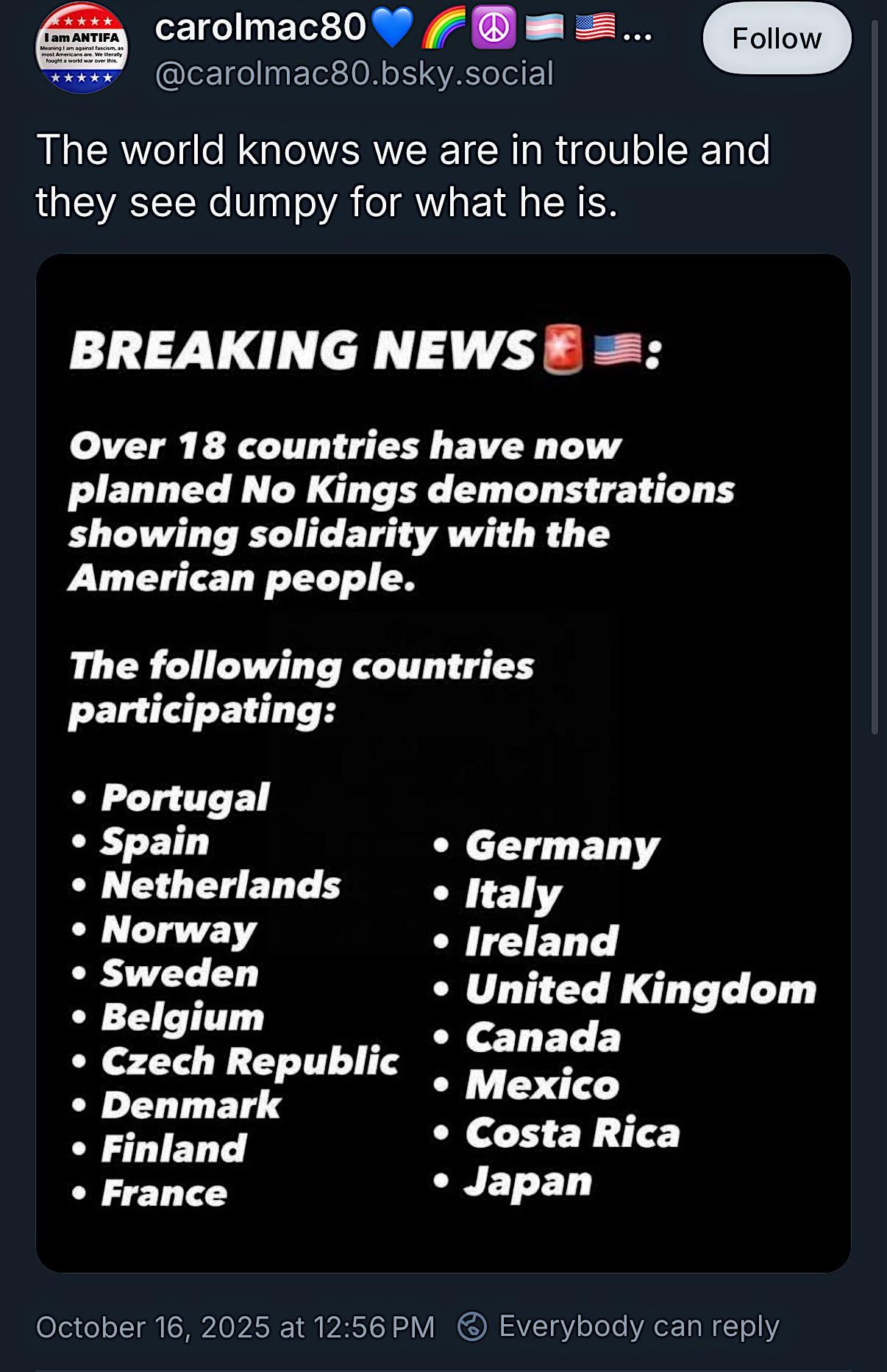View the Everybody can reply settings
The image size is (887, 1372).
[x=618, y=1326]
